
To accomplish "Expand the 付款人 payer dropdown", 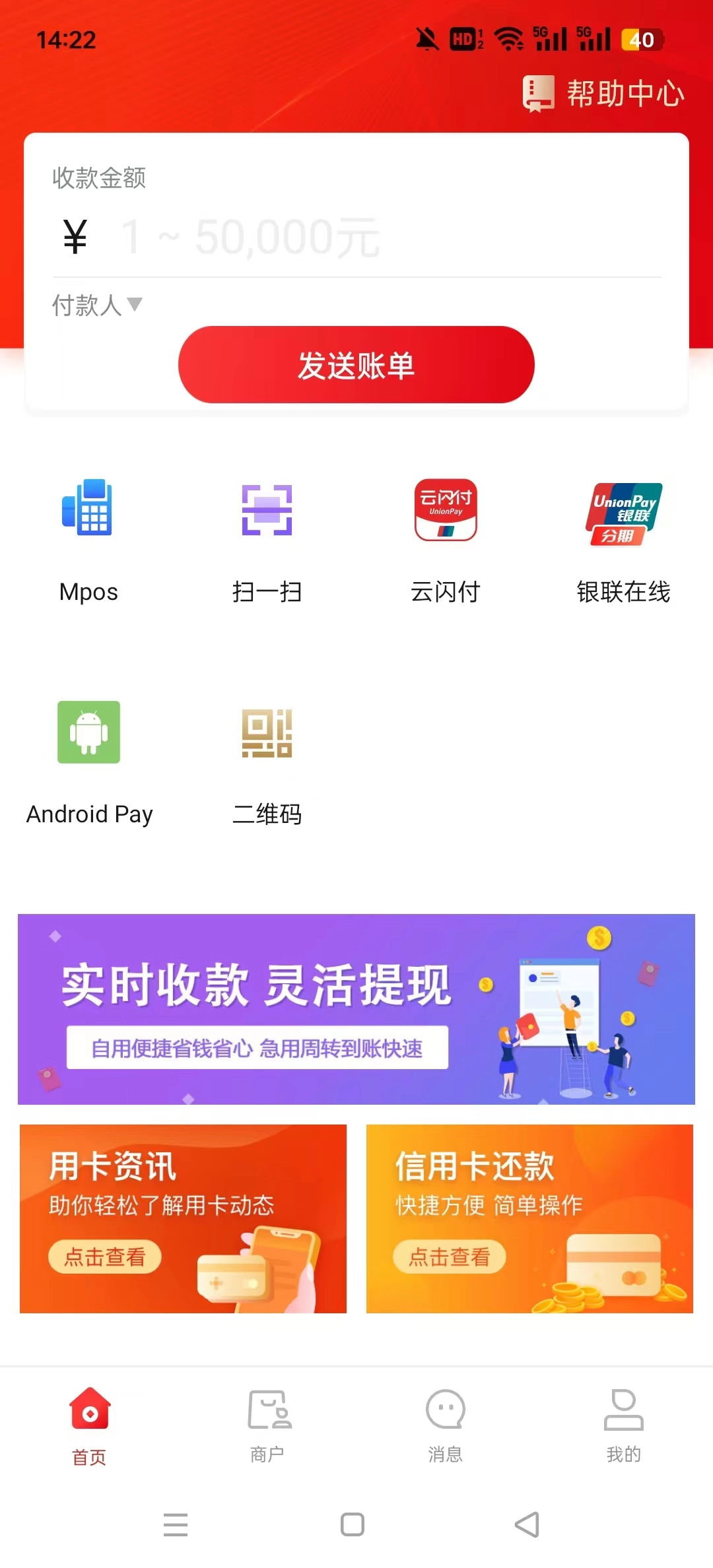I will (98, 305).
